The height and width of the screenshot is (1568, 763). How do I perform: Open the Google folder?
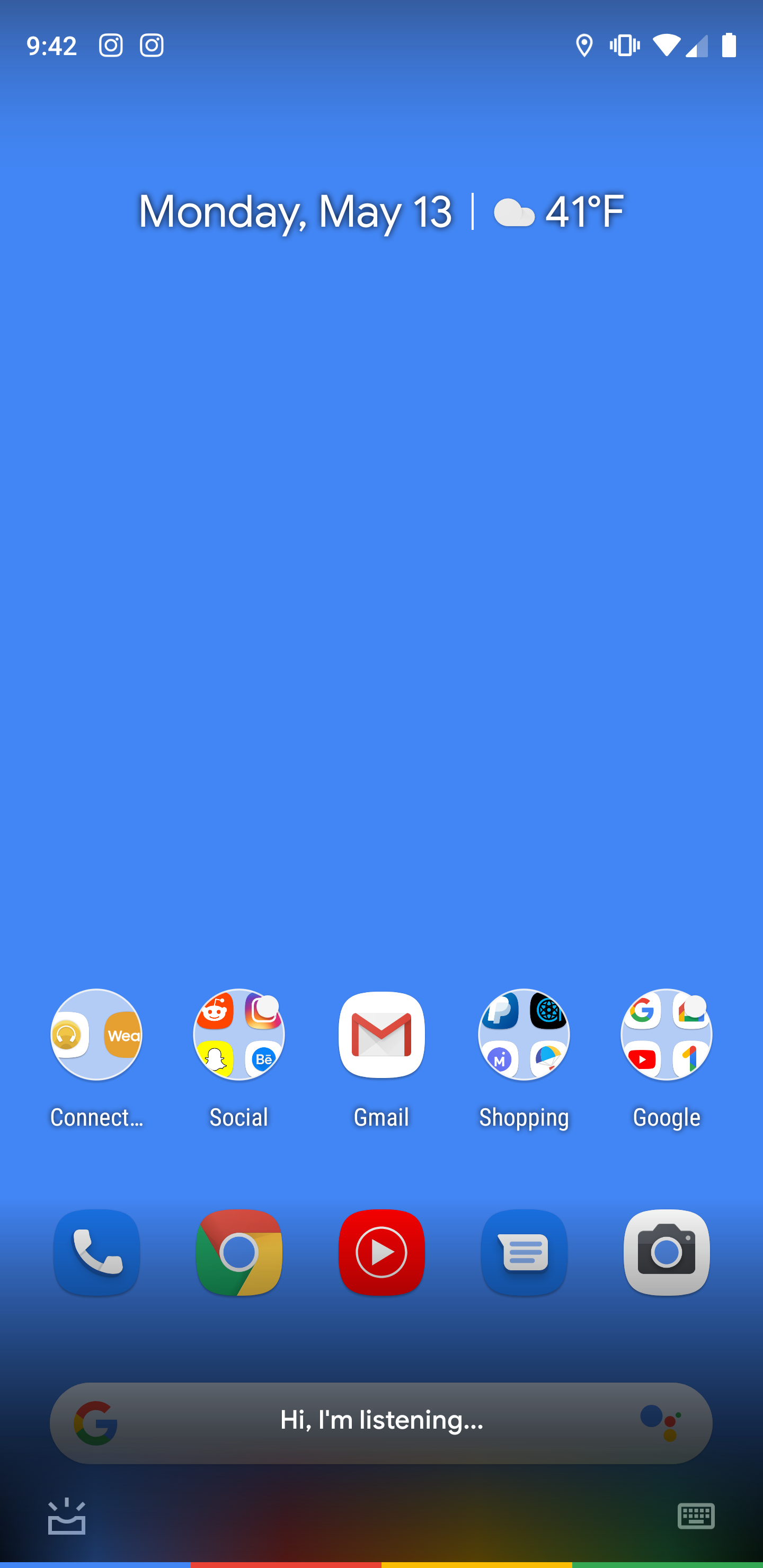coord(666,1035)
